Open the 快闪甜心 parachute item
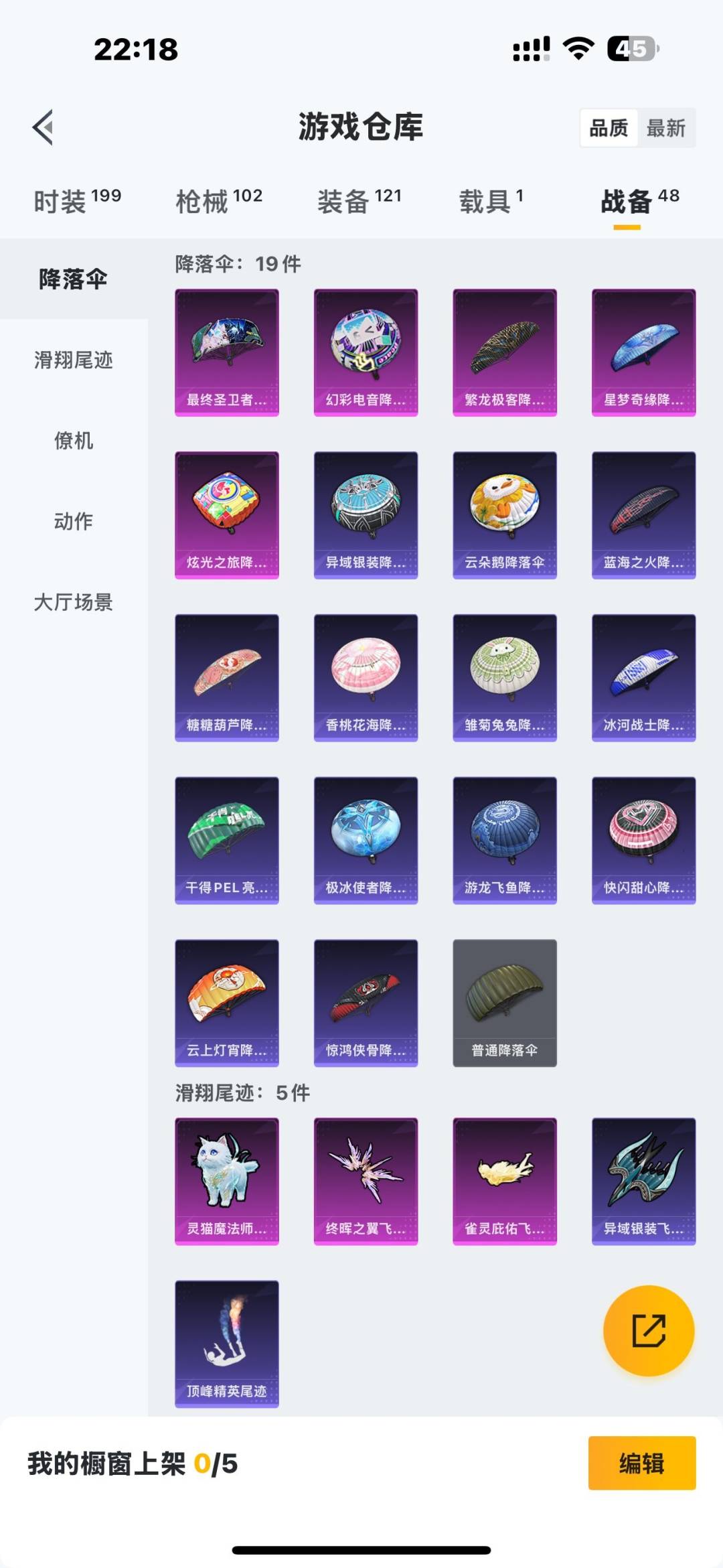Screen dimensions: 723x1568 643,840
